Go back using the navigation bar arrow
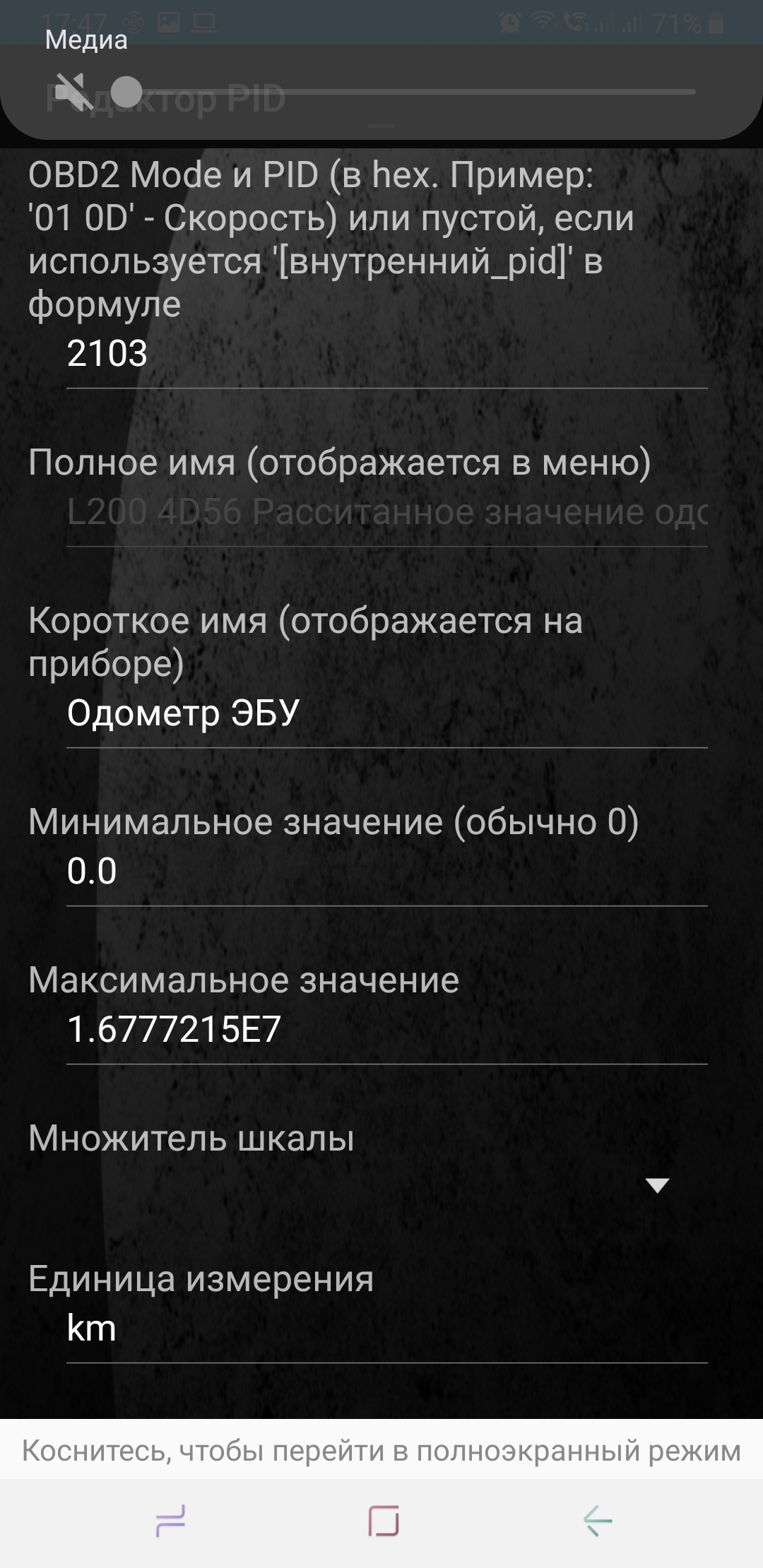 click(597, 1520)
